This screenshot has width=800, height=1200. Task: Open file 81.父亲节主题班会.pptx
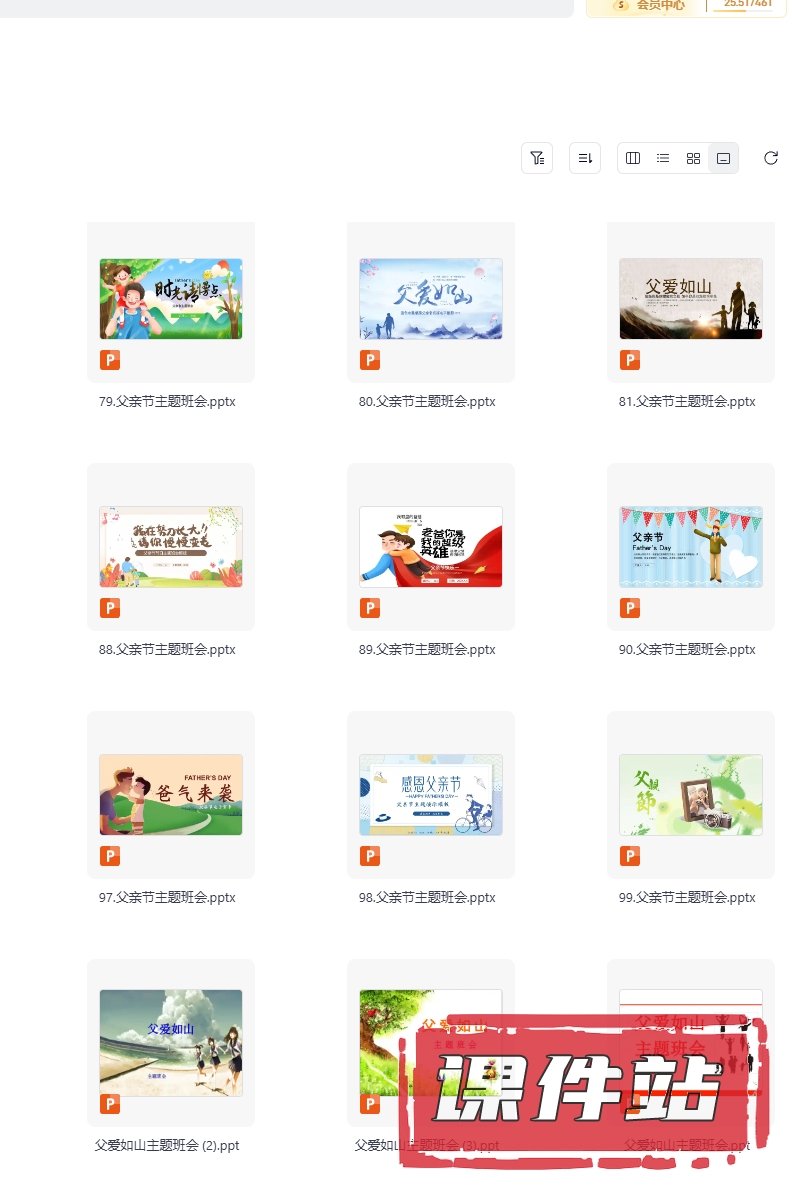(x=691, y=299)
